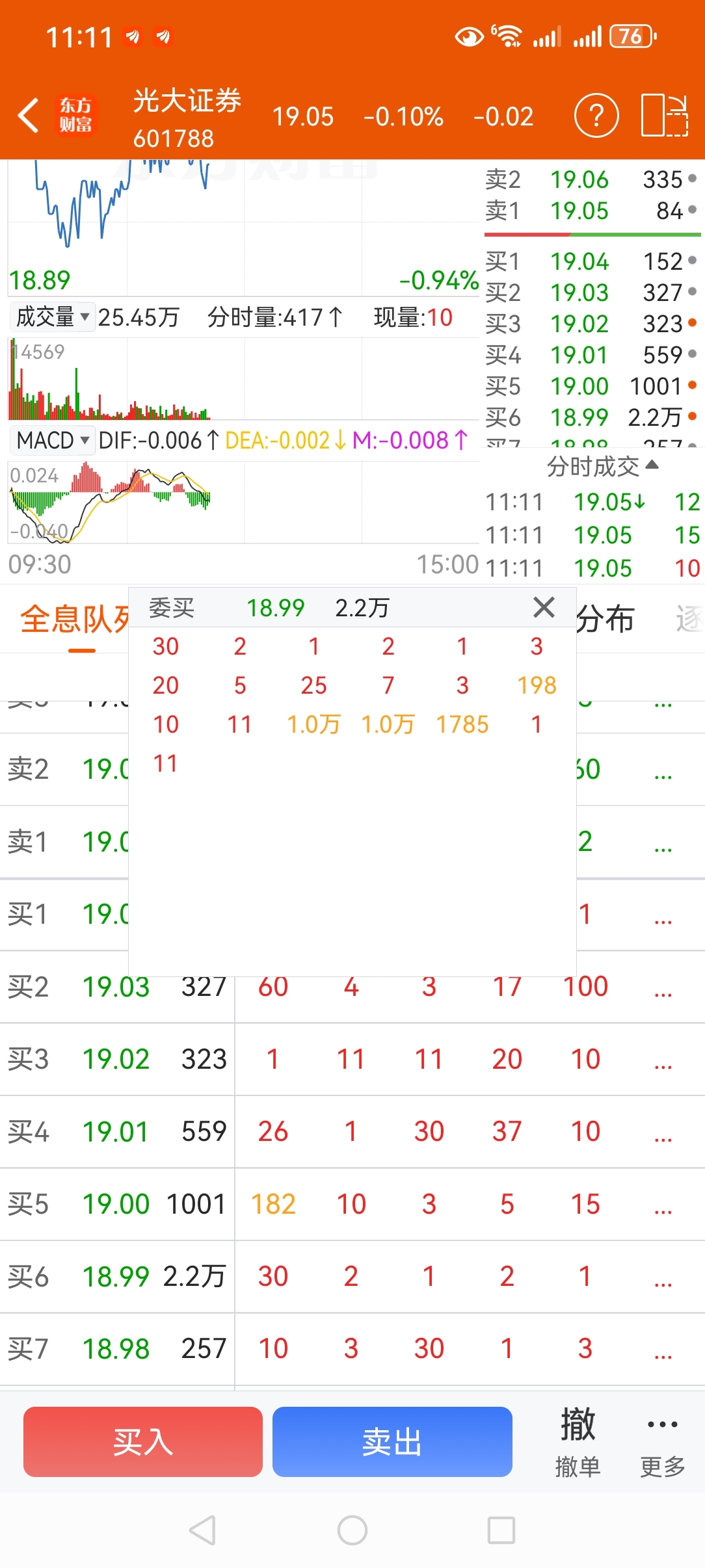The height and width of the screenshot is (1568, 705).
Task: Open 撤单 to cancel orders
Action: click(x=578, y=1442)
